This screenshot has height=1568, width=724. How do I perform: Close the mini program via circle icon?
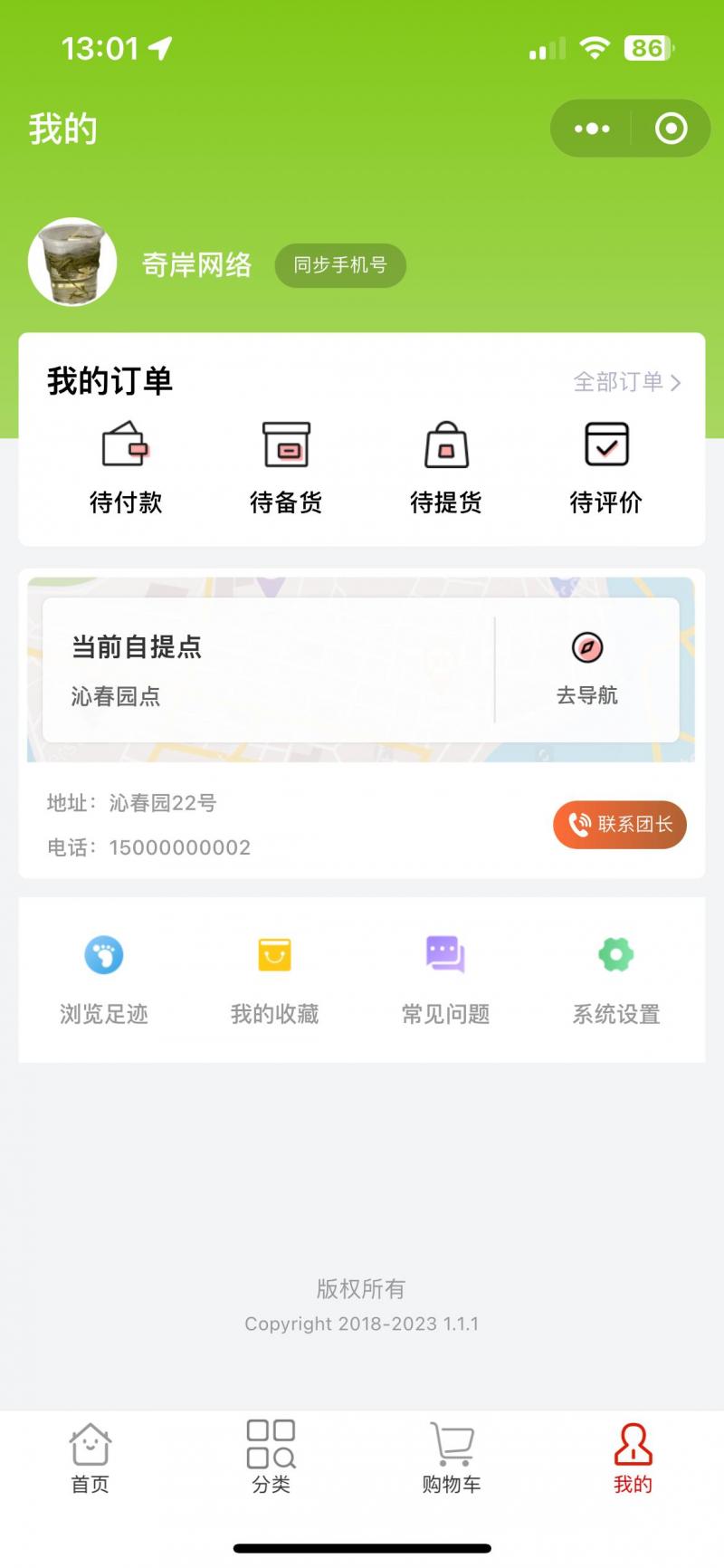point(671,129)
